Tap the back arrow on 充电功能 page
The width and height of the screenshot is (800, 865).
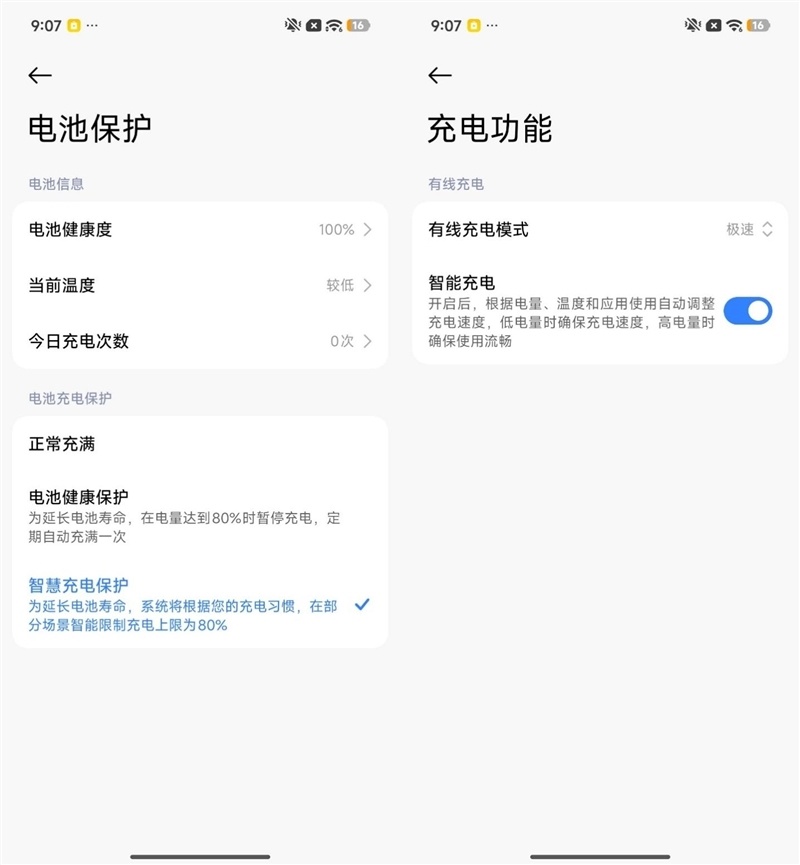click(438, 73)
